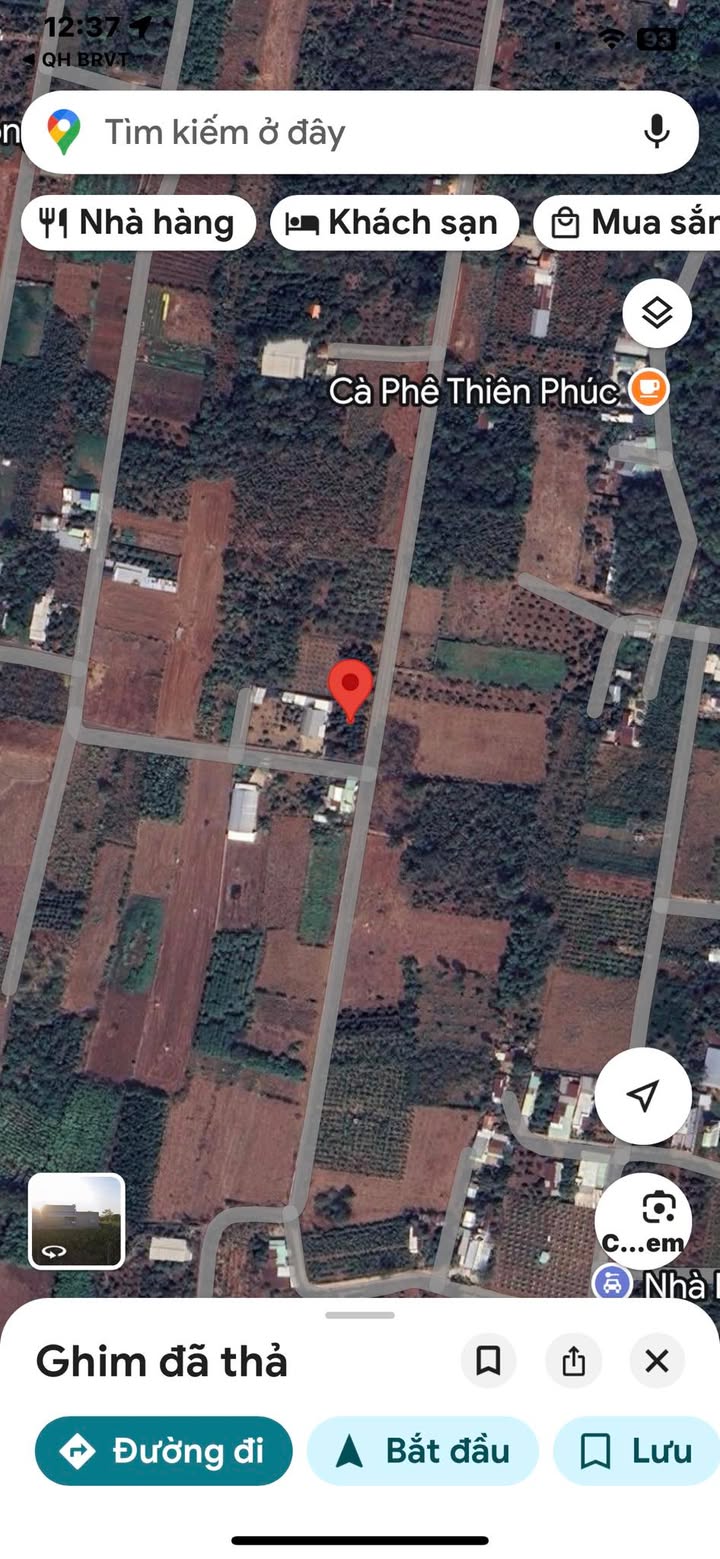The image size is (720, 1559).
Task: Start navigation with "Bắt đầu"
Action: pyautogui.click(x=422, y=1450)
